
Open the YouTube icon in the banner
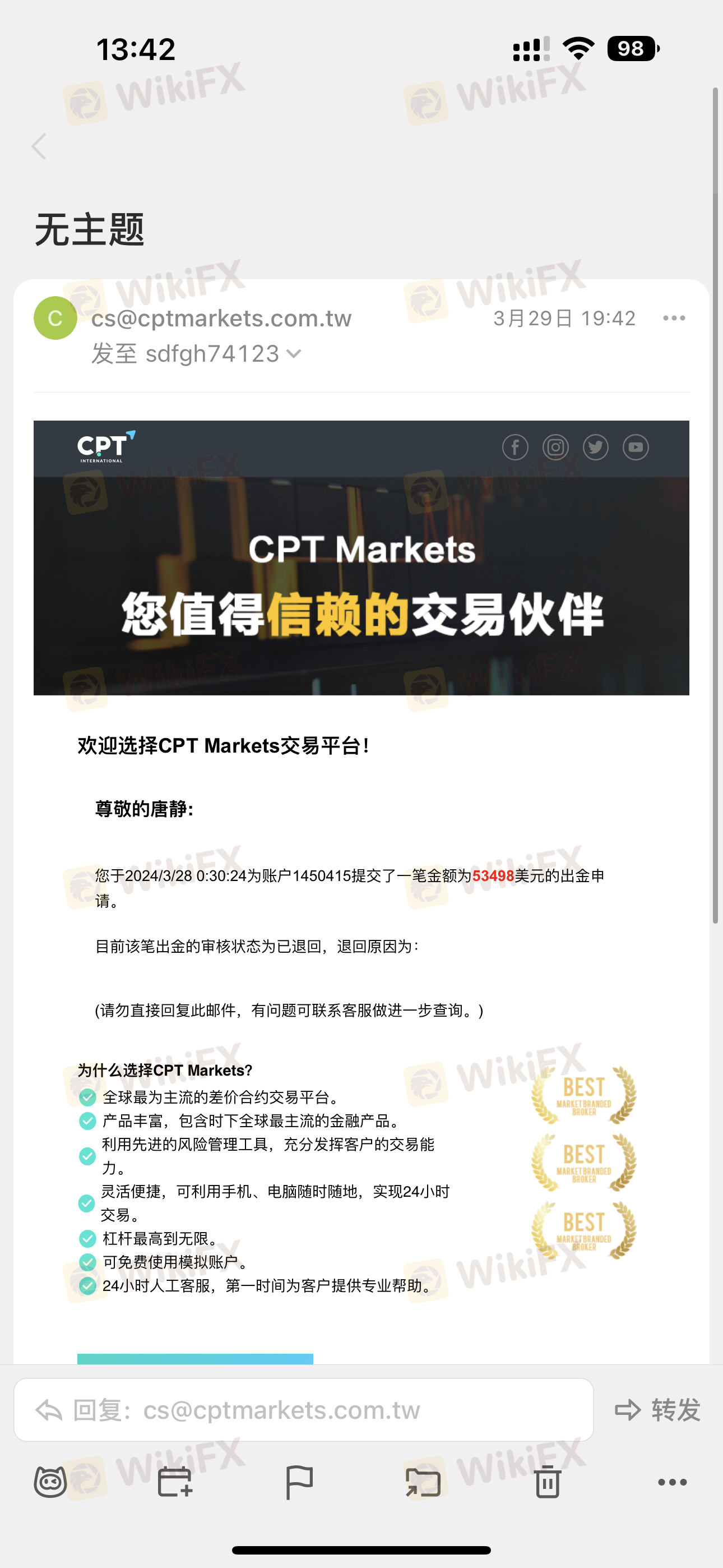click(x=636, y=448)
